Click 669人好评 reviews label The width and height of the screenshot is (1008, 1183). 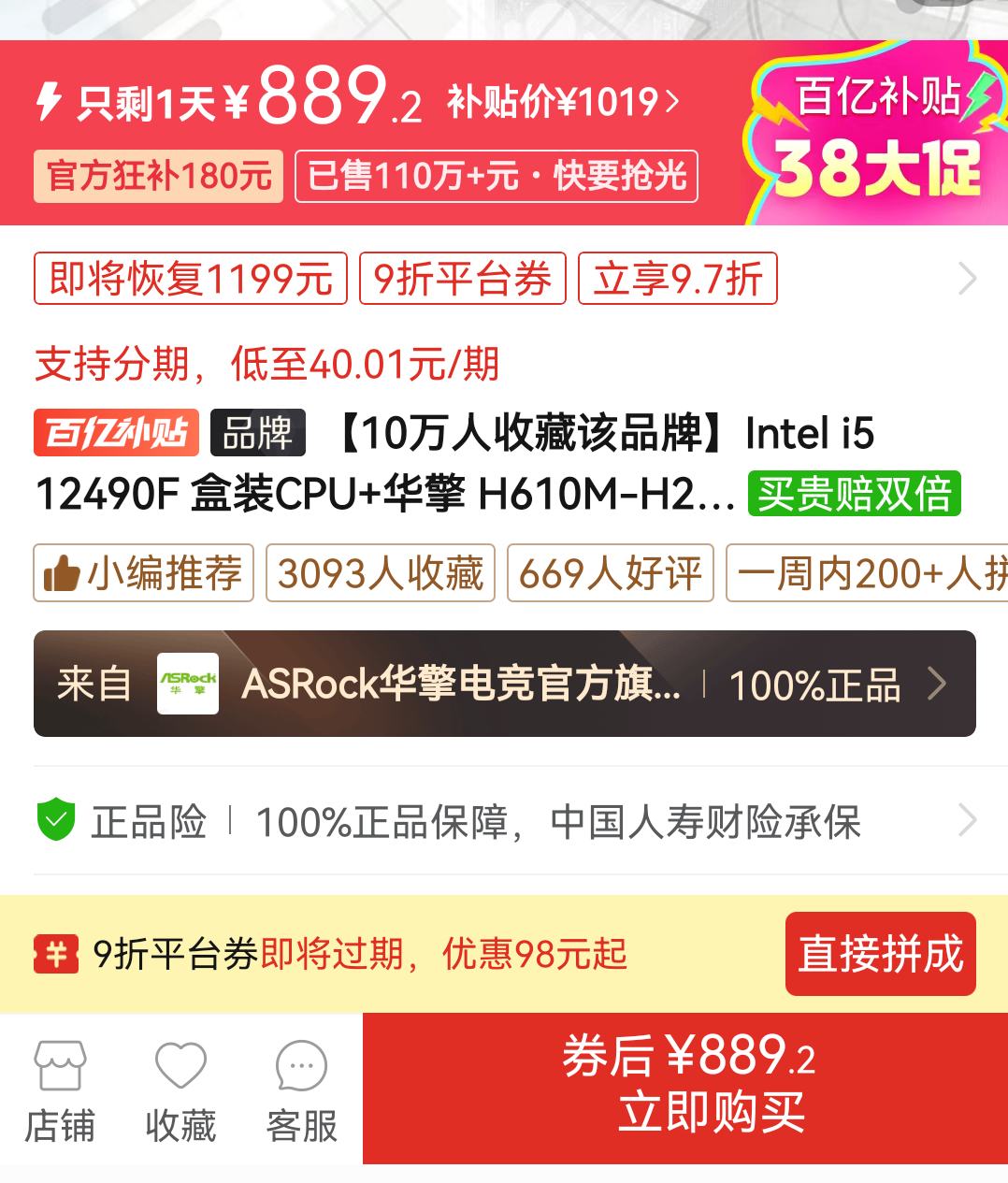coord(611,573)
